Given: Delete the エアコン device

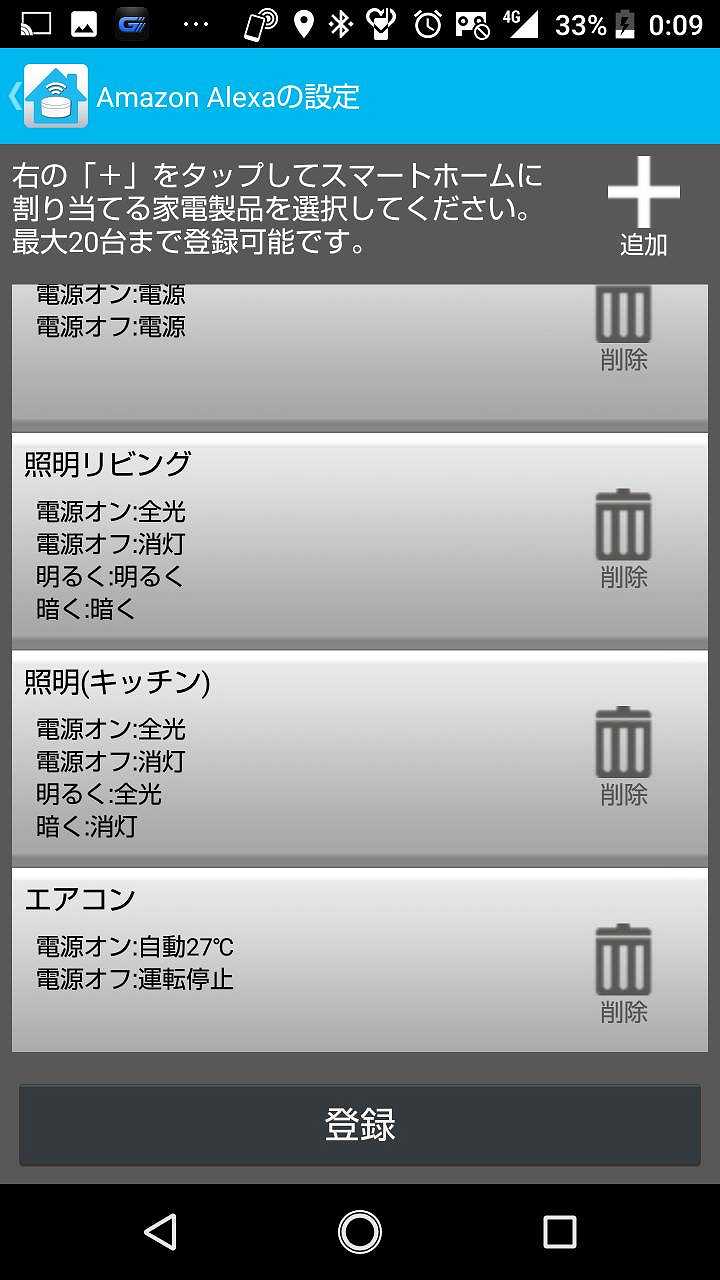Looking at the screenshot, I should [x=624, y=973].
